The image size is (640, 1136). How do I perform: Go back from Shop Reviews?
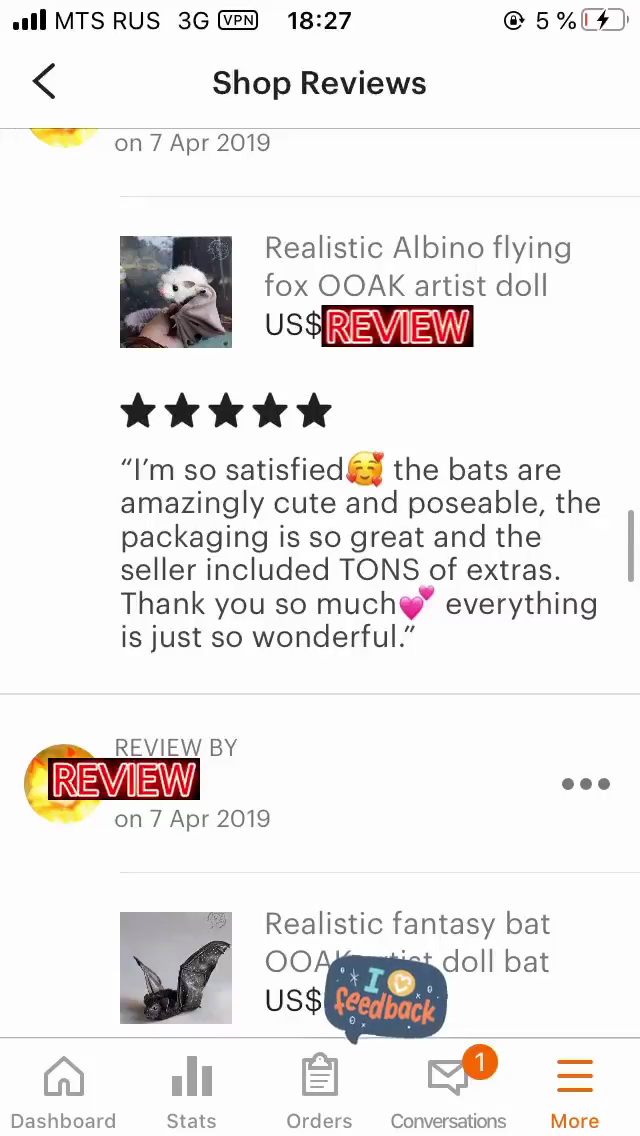click(x=44, y=83)
